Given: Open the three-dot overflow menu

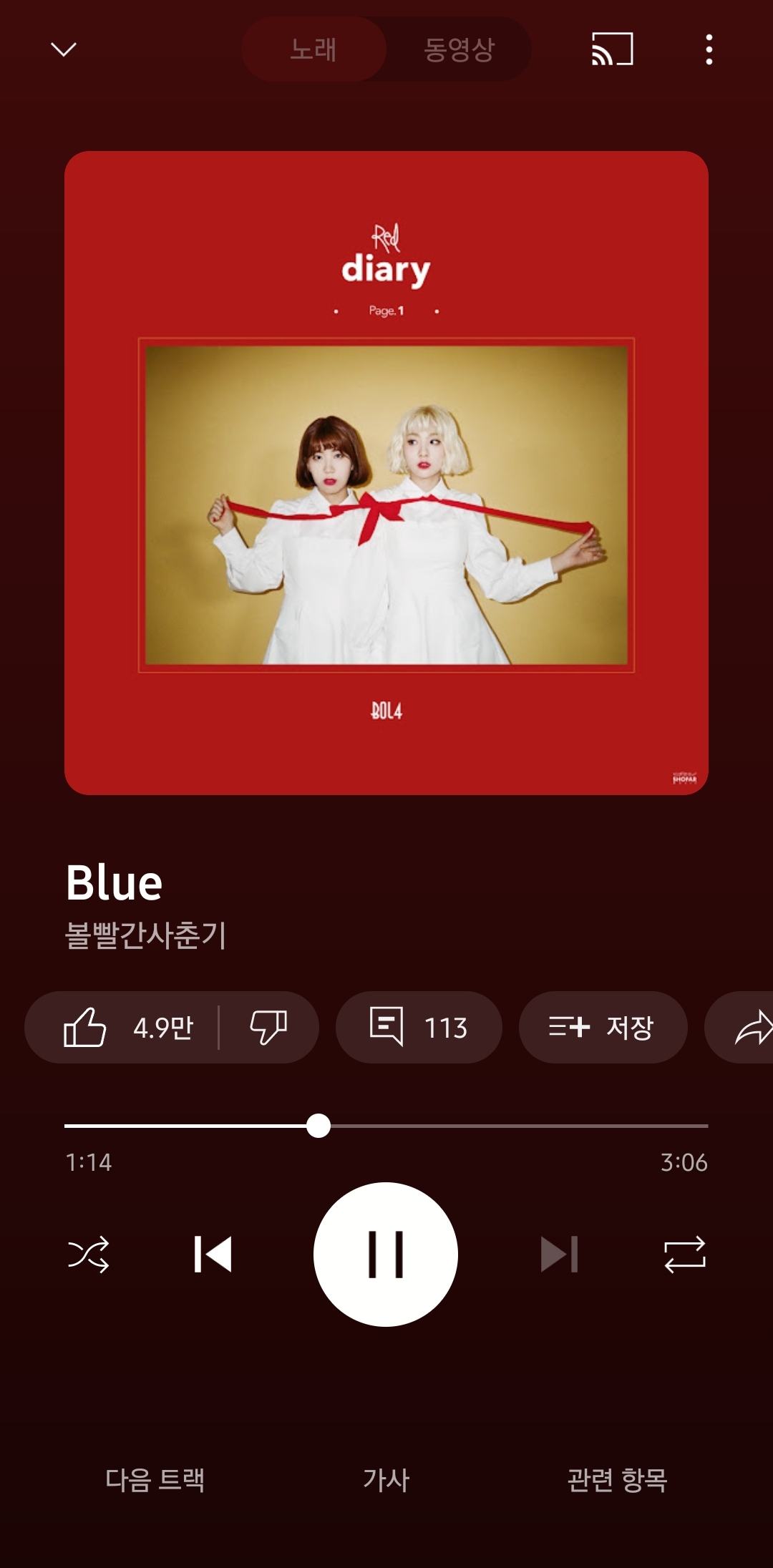Looking at the screenshot, I should click(x=709, y=49).
